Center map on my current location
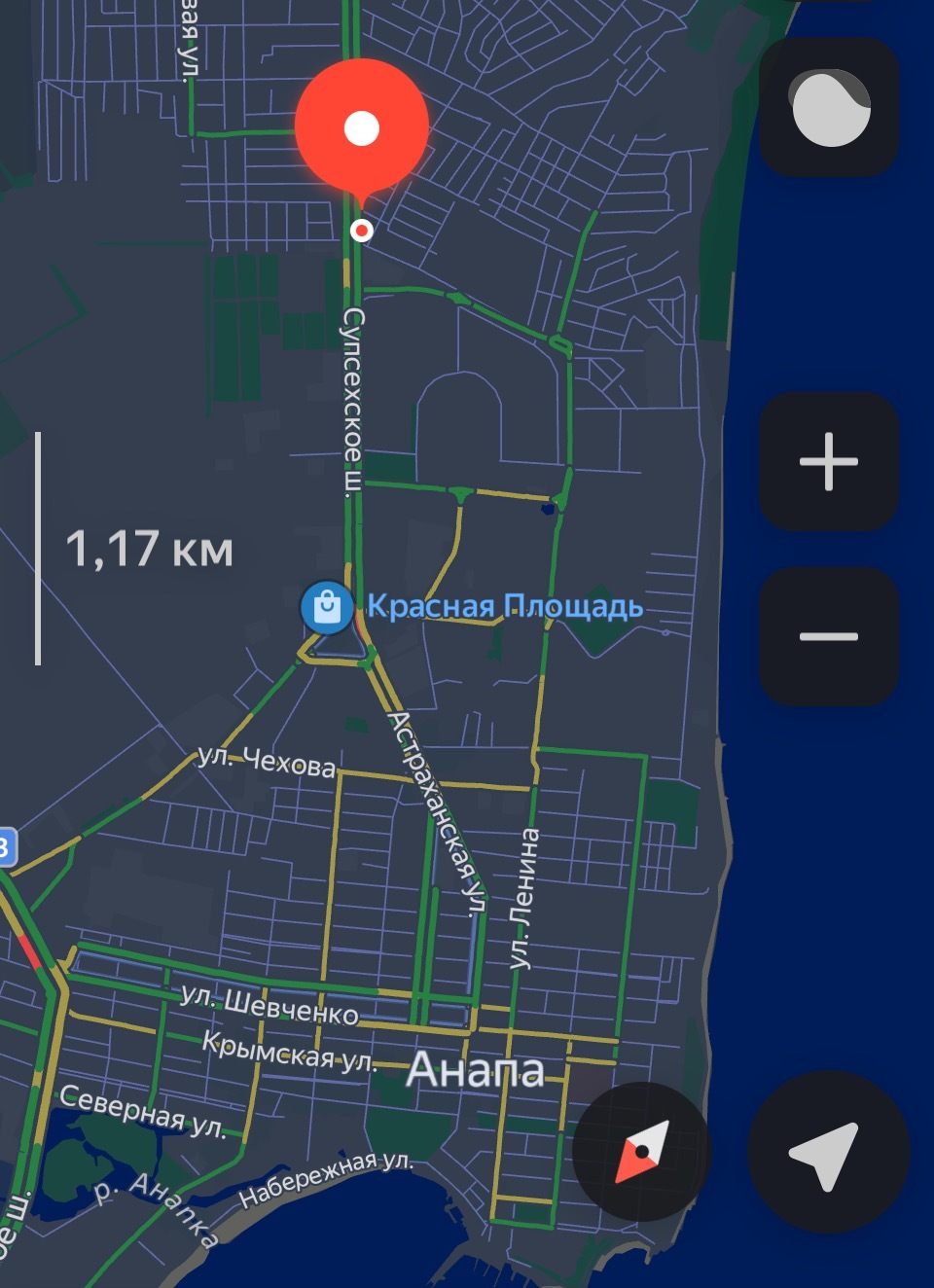This screenshot has height=1288, width=934. coord(827,1152)
